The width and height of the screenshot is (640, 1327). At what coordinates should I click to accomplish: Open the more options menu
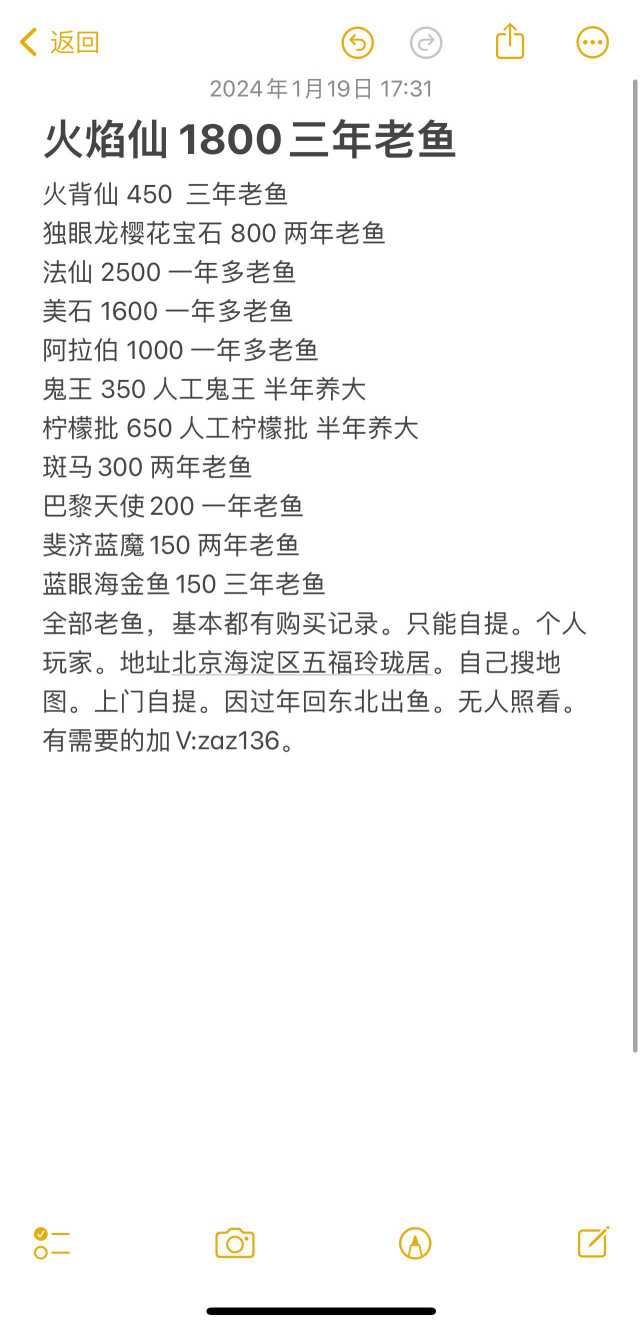coord(592,42)
